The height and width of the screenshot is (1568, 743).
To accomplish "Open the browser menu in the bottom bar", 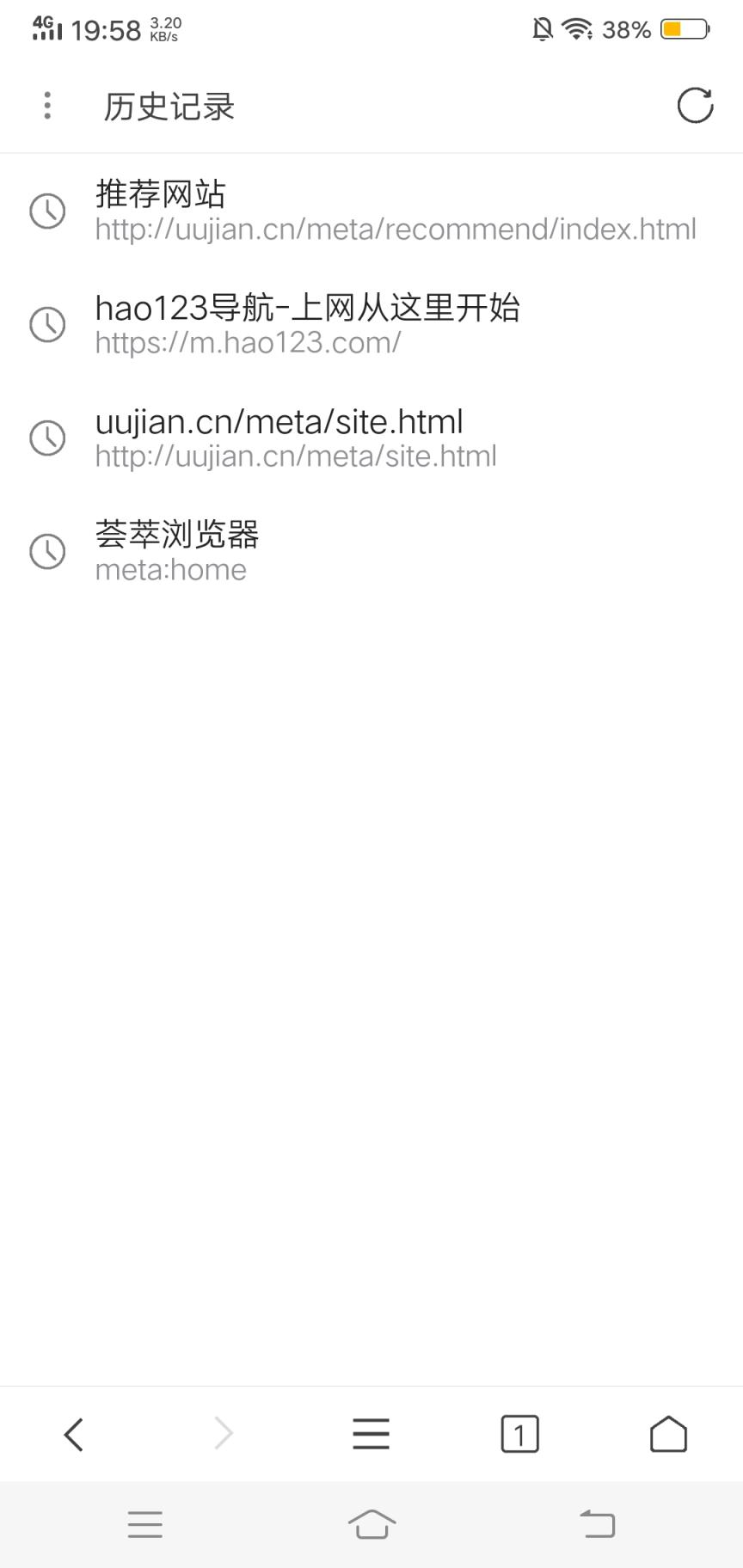I will (371, 1433).
